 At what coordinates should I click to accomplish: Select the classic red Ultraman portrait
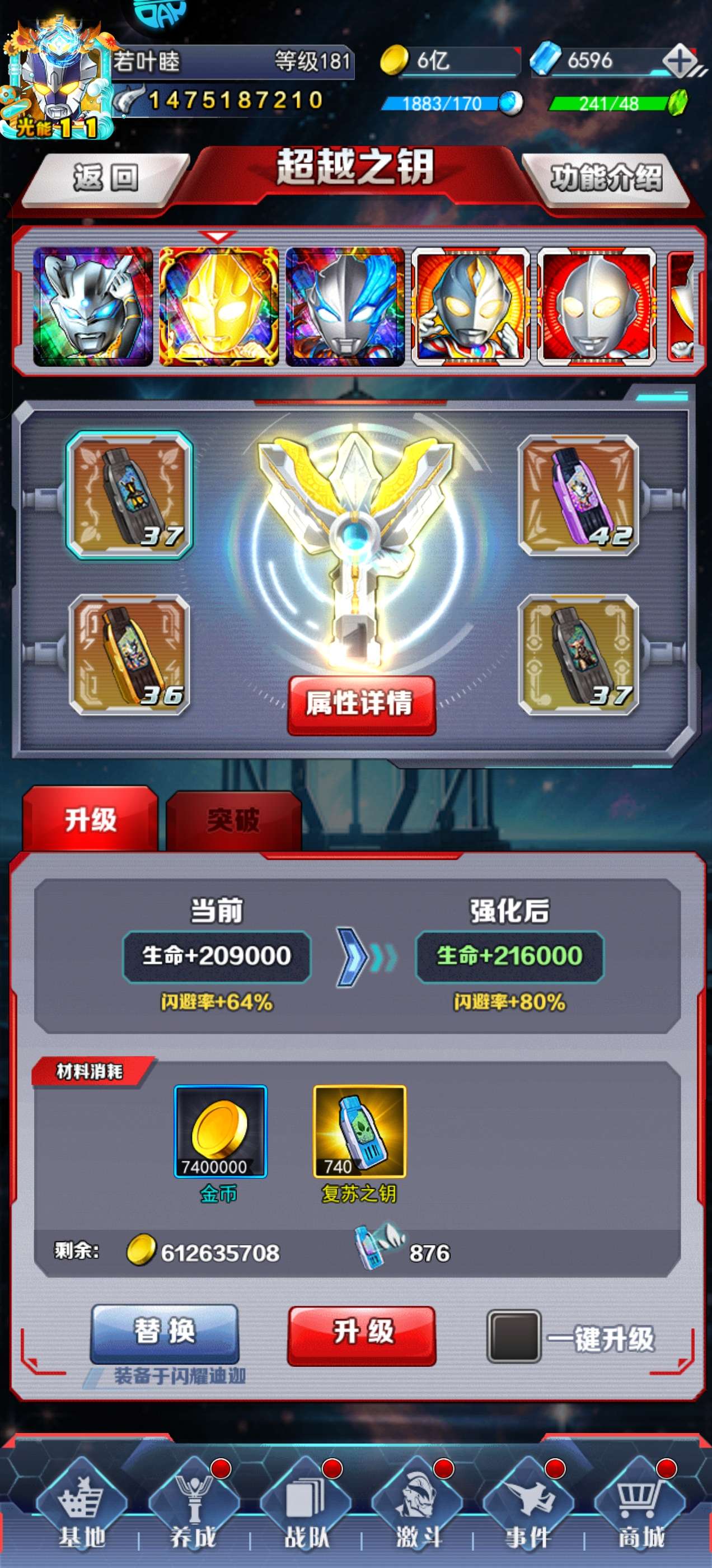coord(597,306)
